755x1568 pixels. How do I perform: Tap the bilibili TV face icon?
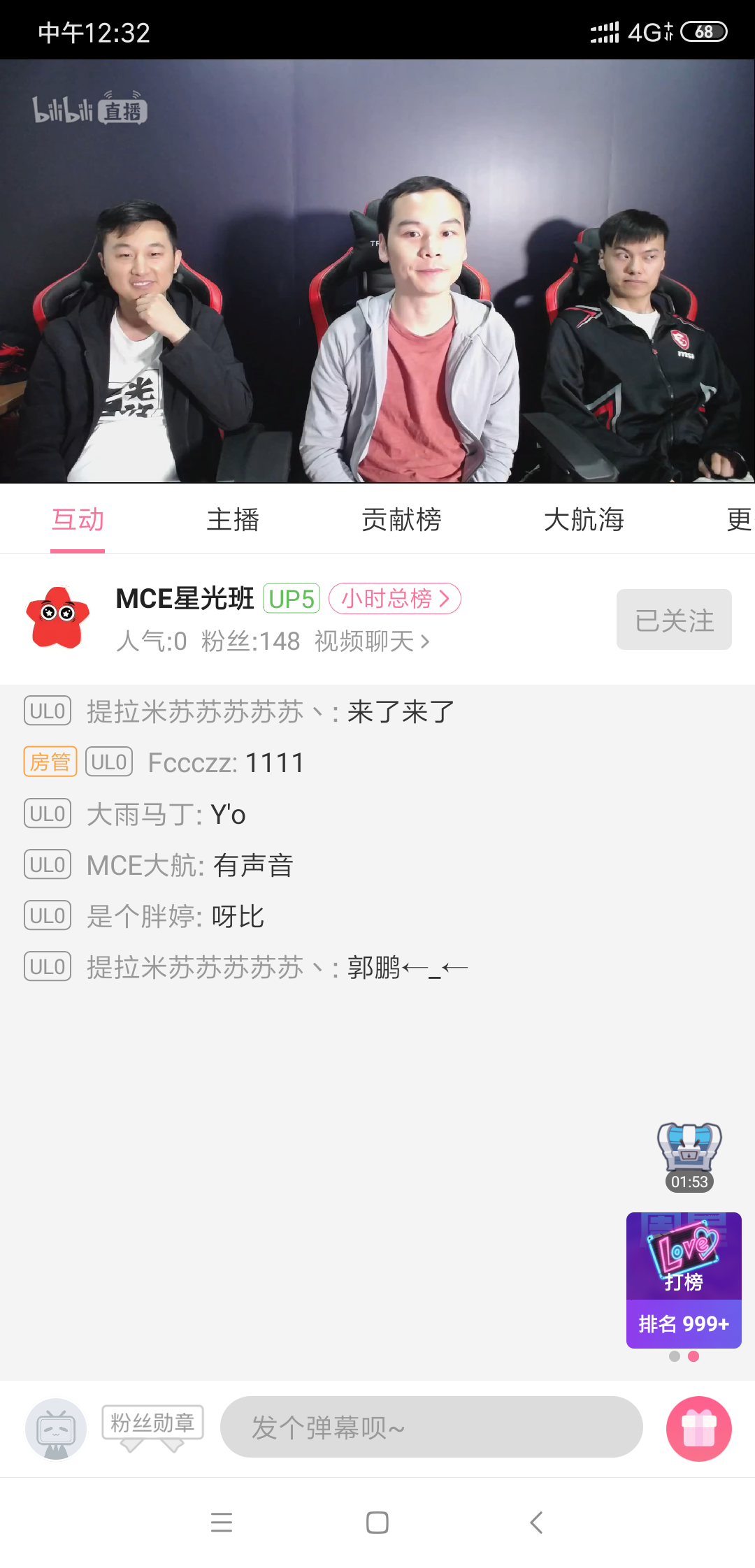[x=56, y=1429]
